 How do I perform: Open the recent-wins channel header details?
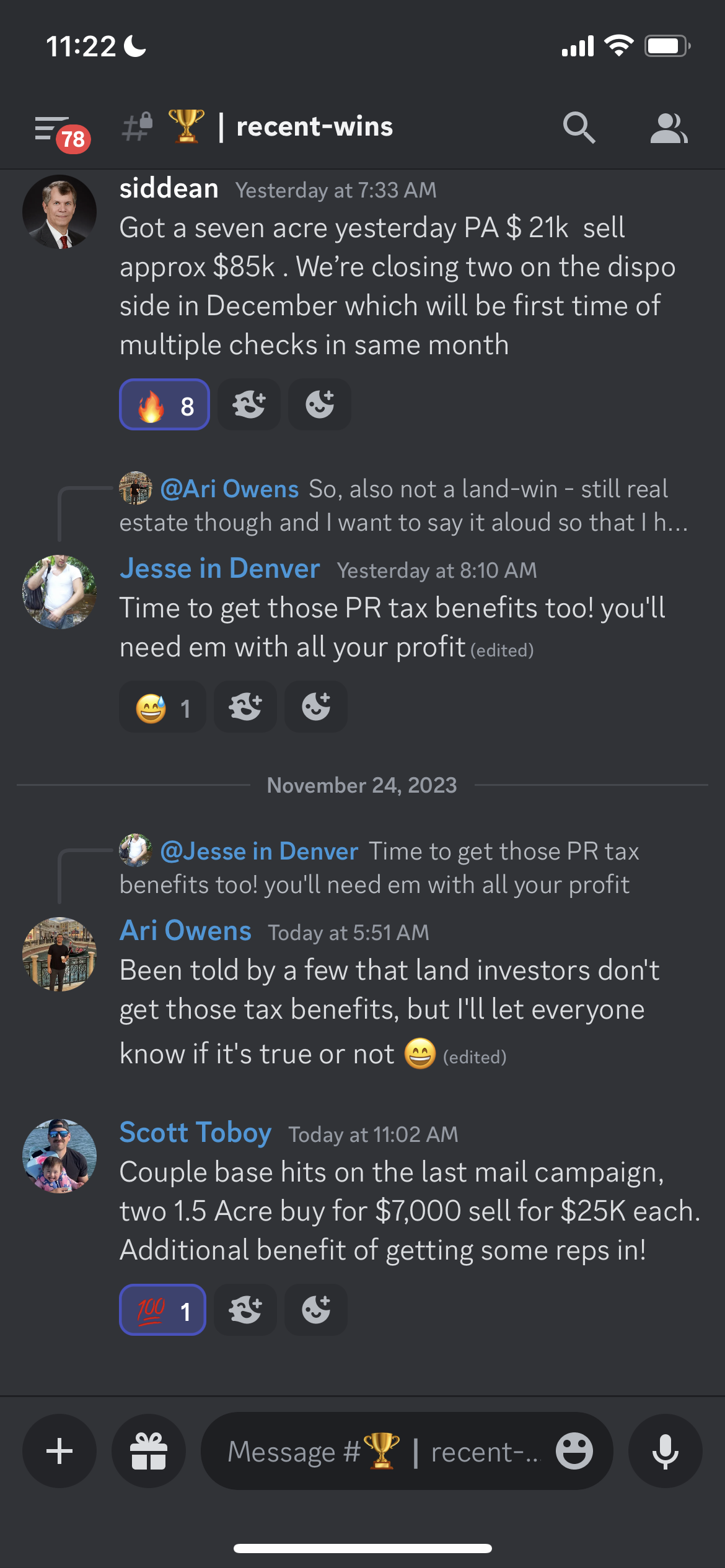314,127
